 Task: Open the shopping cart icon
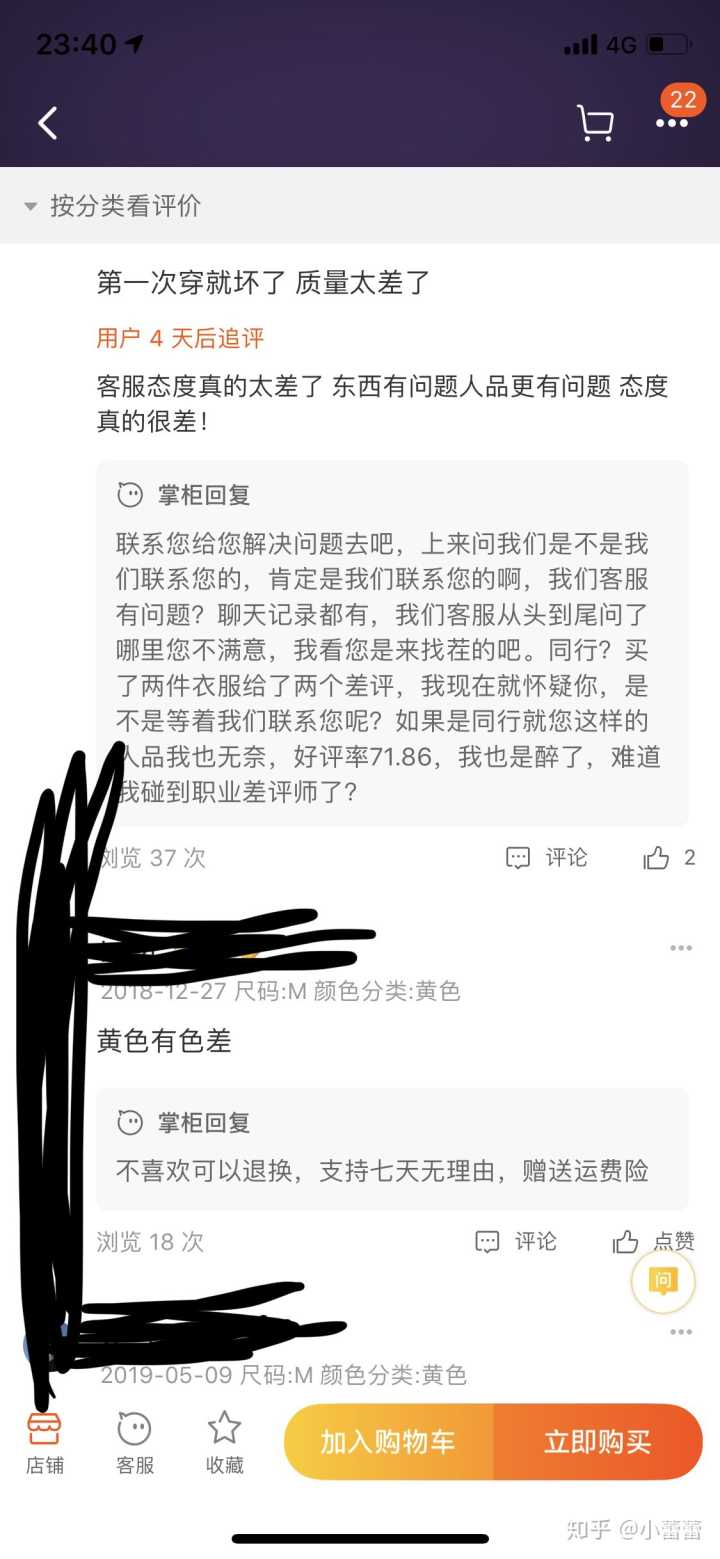pyautogui.click(x=595, y=123)
